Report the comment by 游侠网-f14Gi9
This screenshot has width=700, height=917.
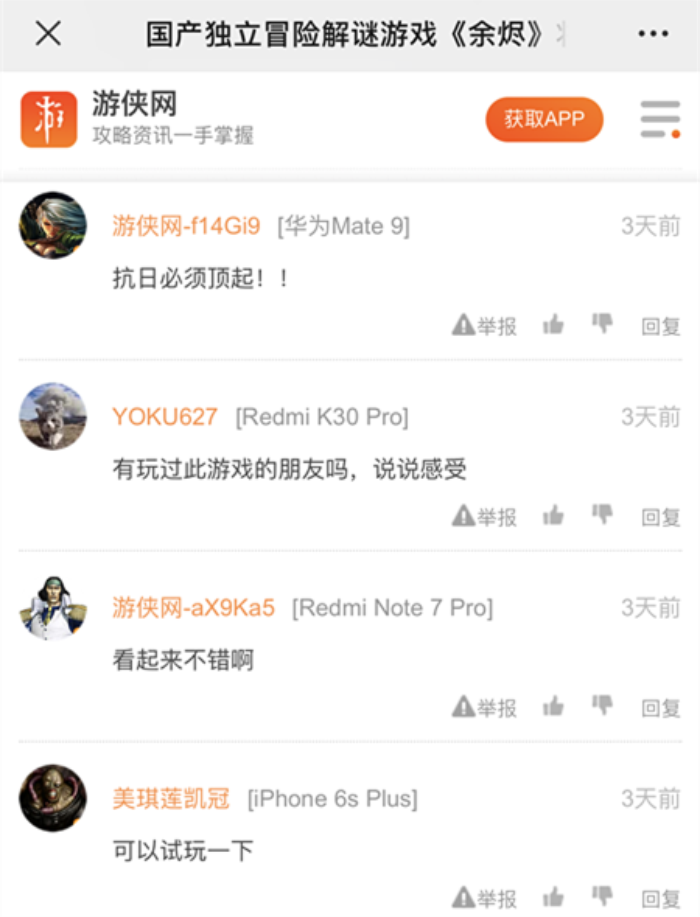point(485,325)
